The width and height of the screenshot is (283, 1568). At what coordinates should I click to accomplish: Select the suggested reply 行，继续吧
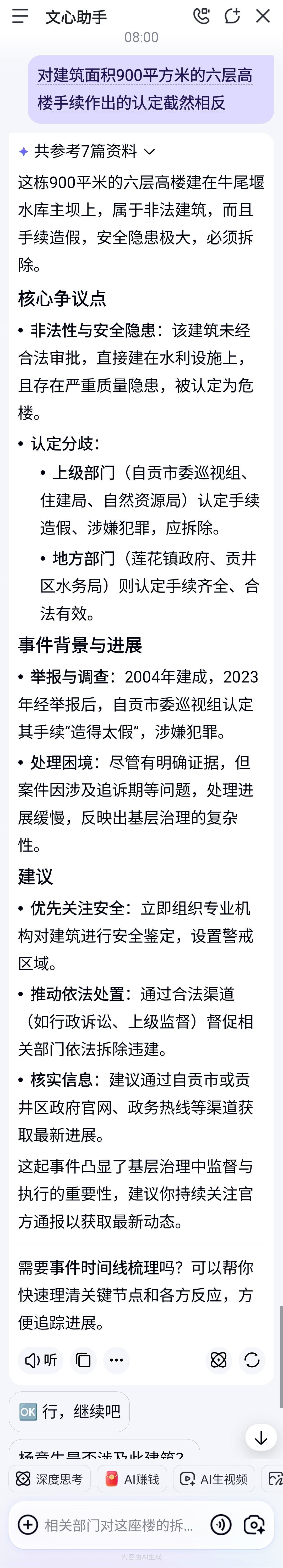[69, 1411]
